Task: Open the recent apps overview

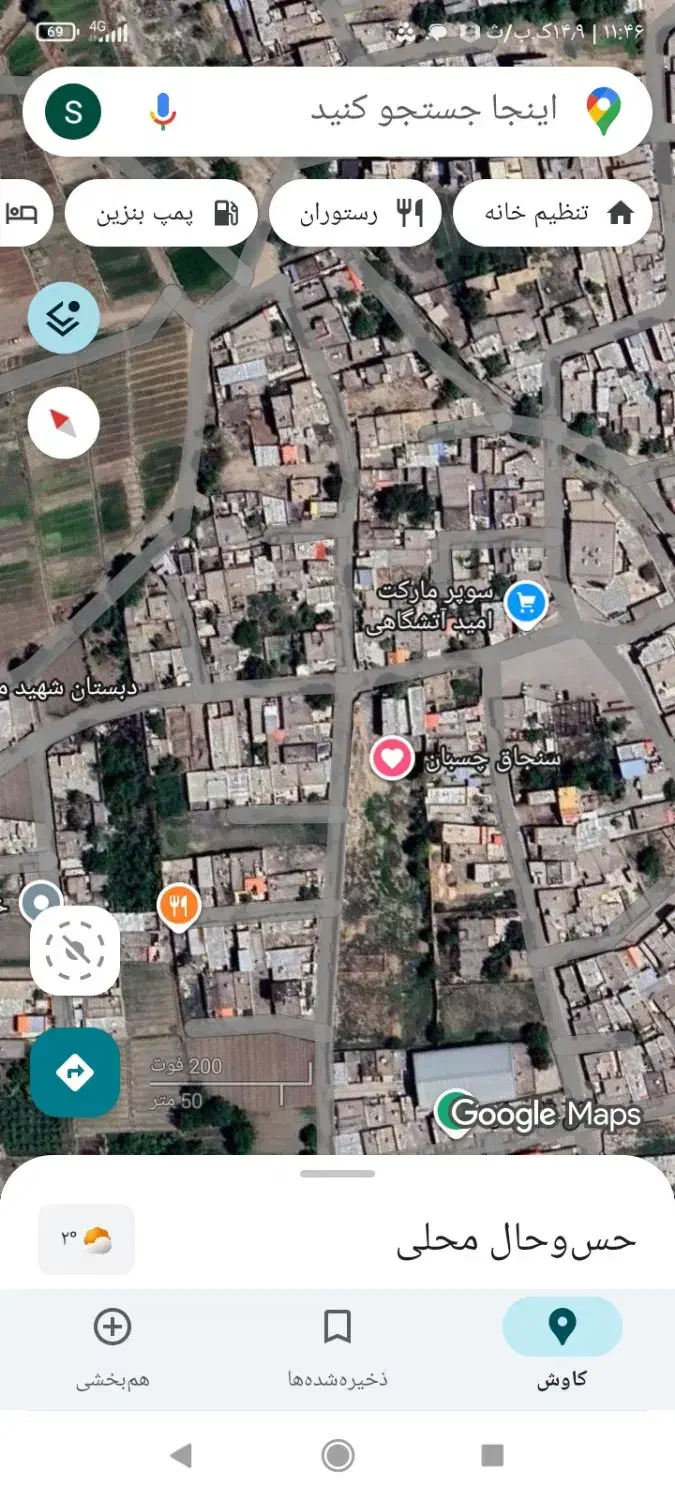Action: (x=492, y=1455)
